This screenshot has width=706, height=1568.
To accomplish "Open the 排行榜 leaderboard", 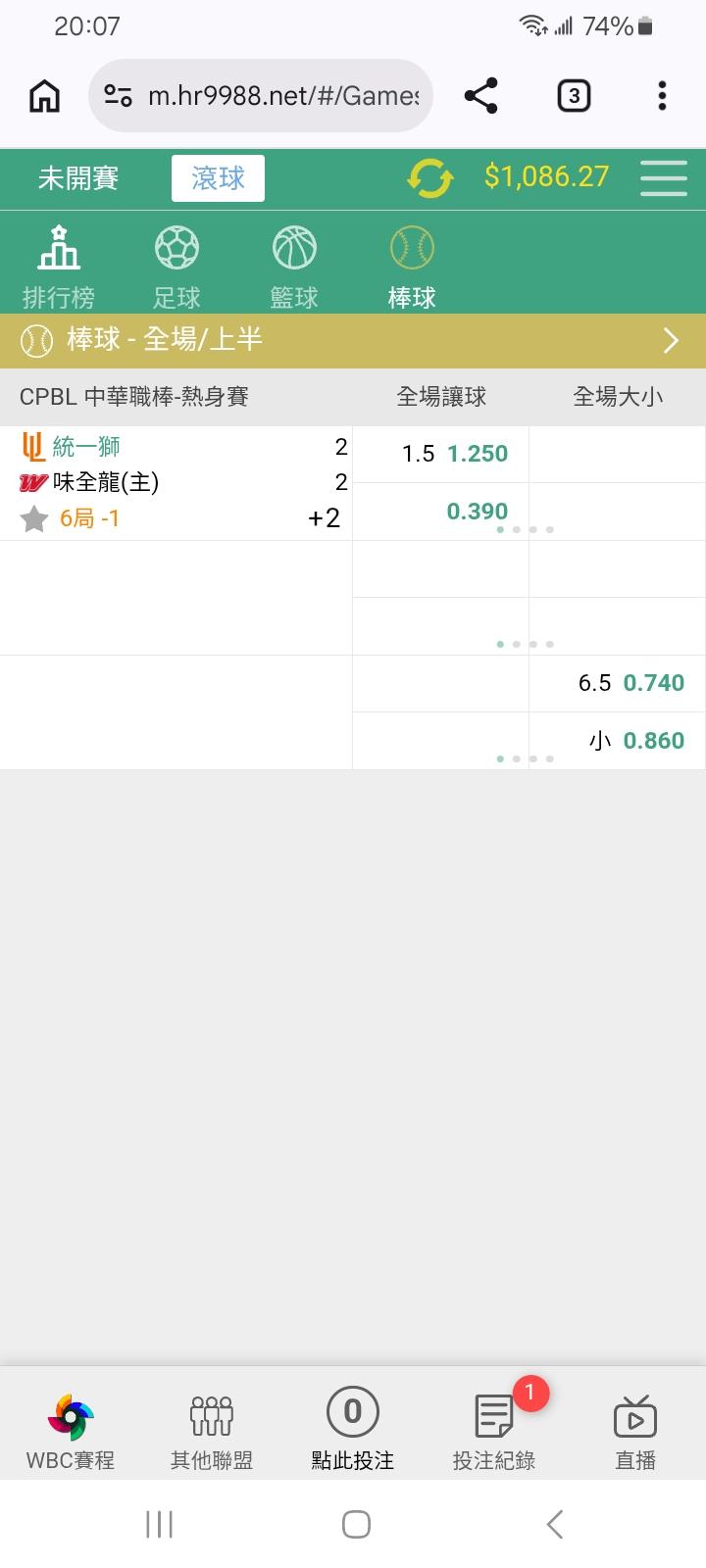I will tap(59, 267).
